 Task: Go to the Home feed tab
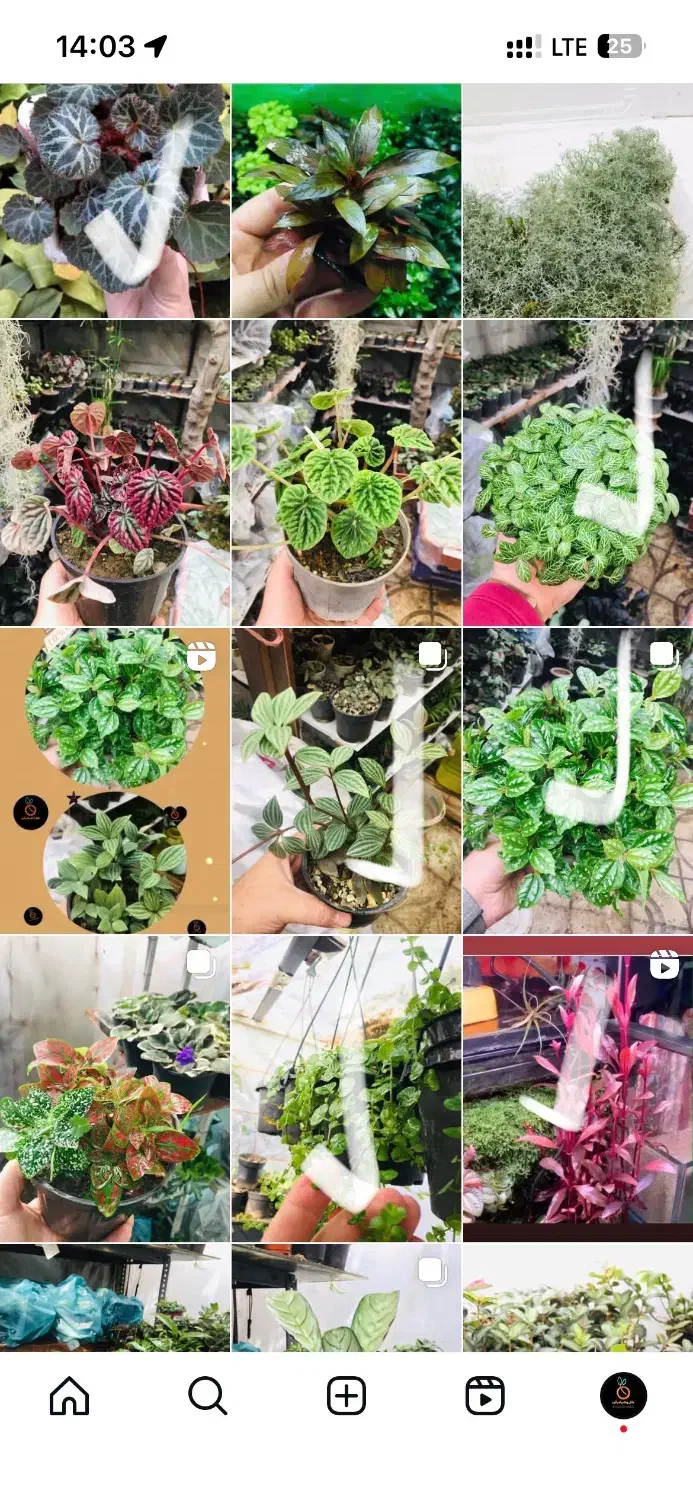69,1396
